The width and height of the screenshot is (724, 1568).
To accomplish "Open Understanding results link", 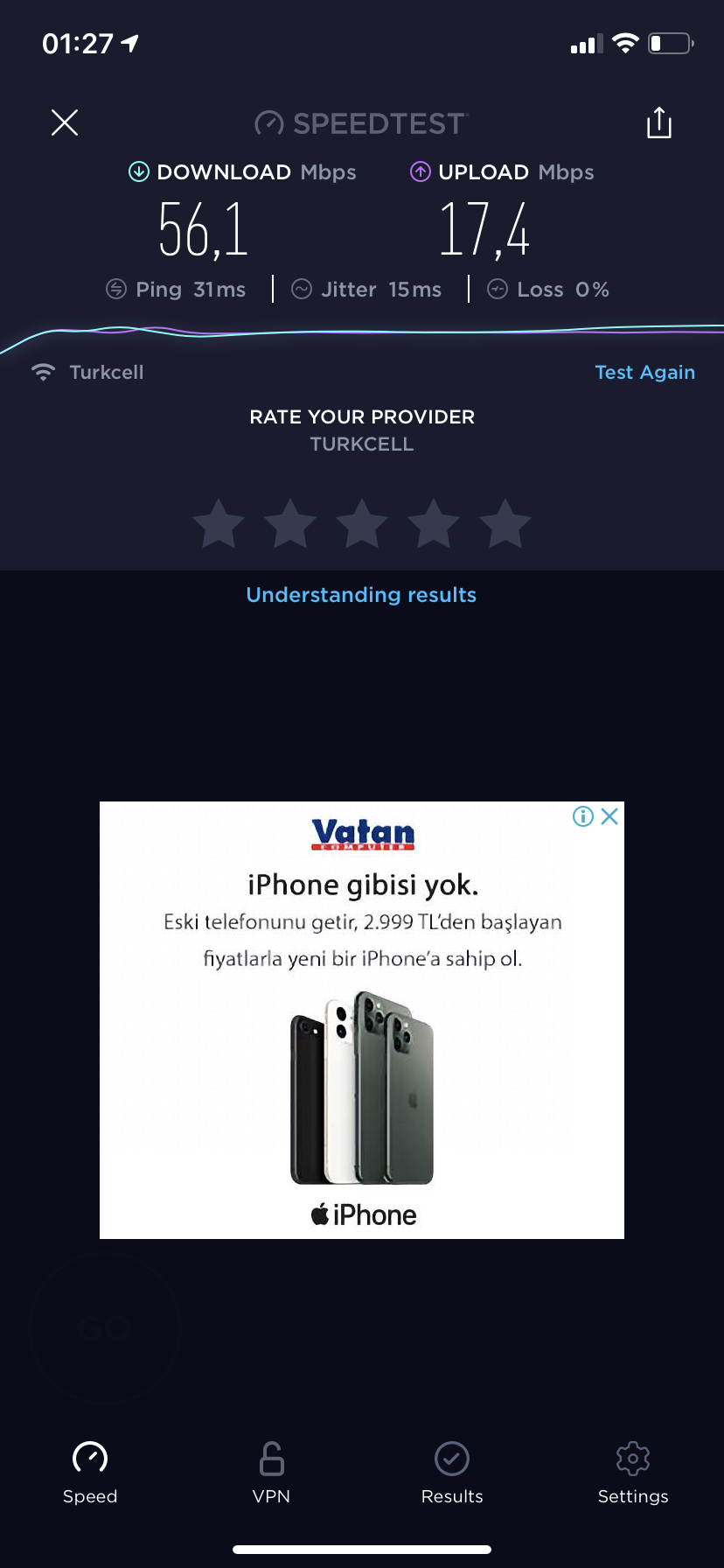I will click(361, 595).
